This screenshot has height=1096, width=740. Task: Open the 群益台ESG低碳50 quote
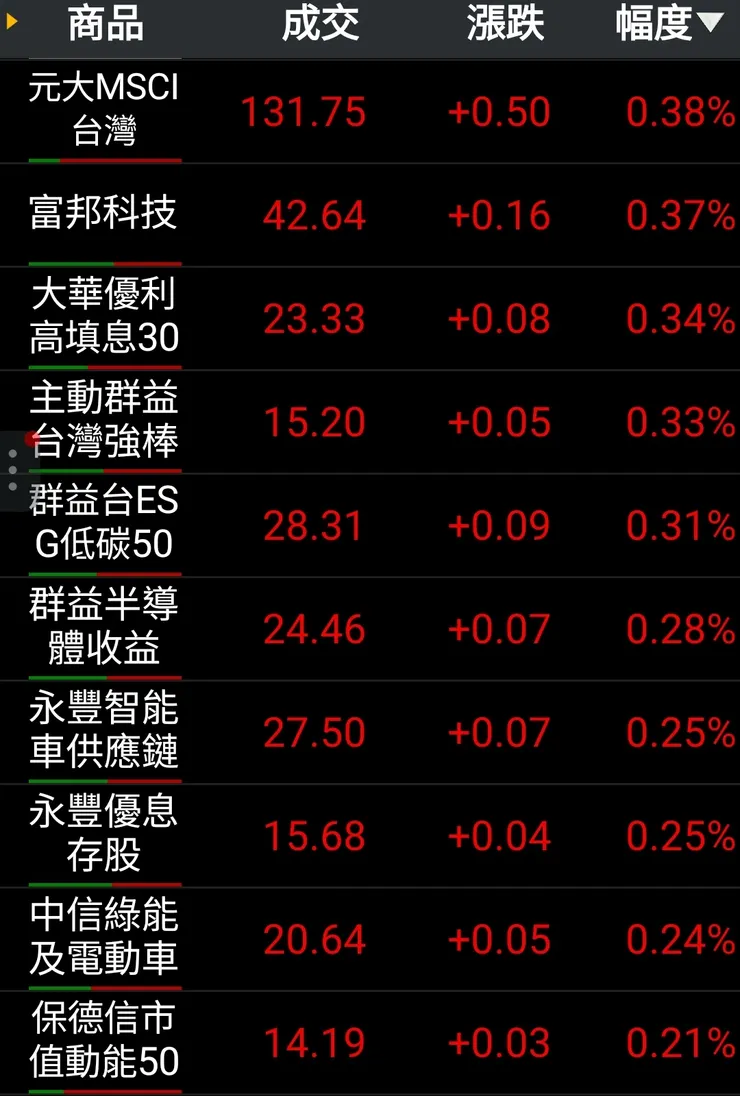[104, 525]
